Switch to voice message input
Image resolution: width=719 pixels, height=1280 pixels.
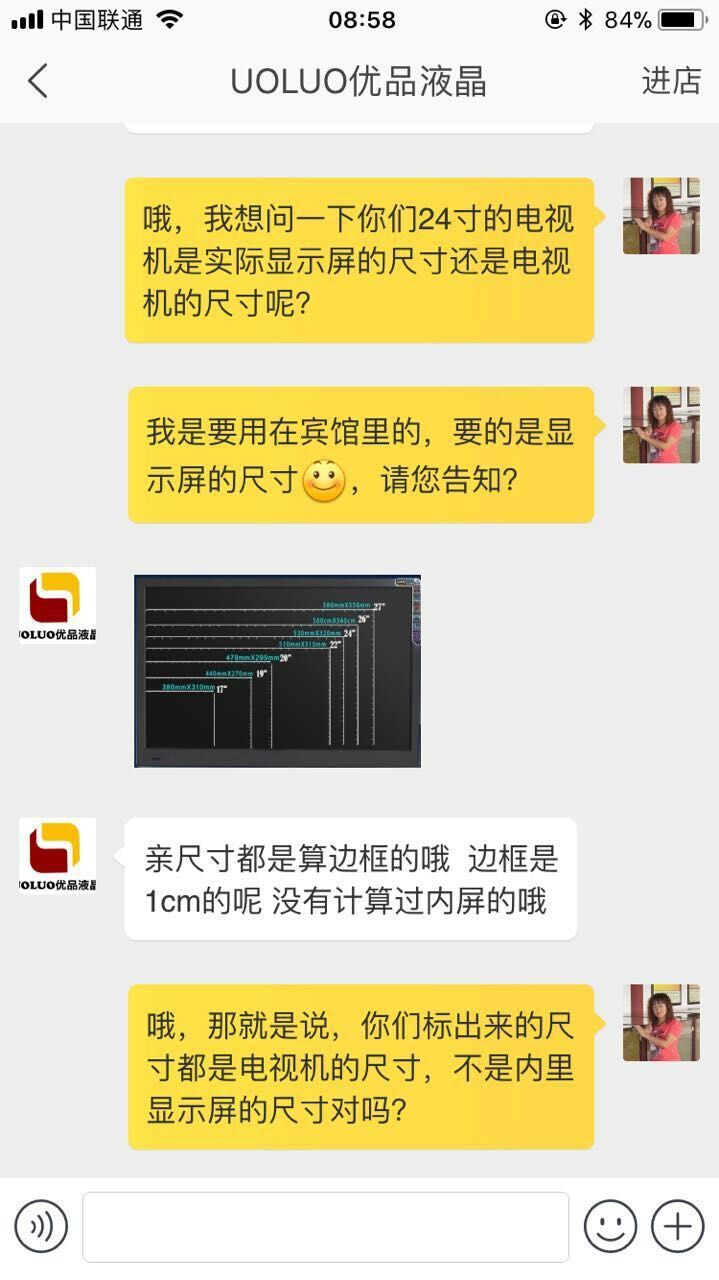tap(41, 1226)
